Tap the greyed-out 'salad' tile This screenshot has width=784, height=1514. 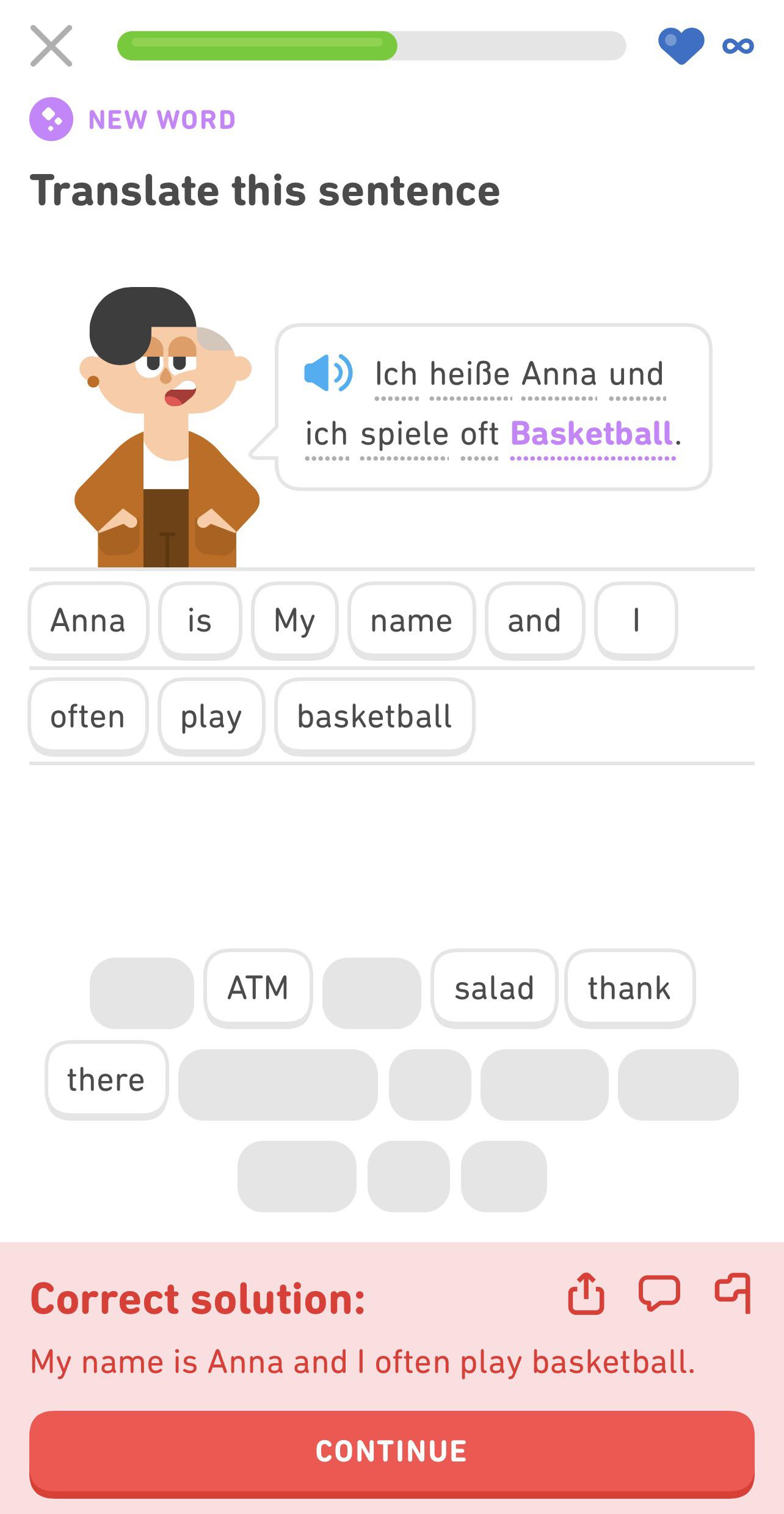tap(494, 988)
